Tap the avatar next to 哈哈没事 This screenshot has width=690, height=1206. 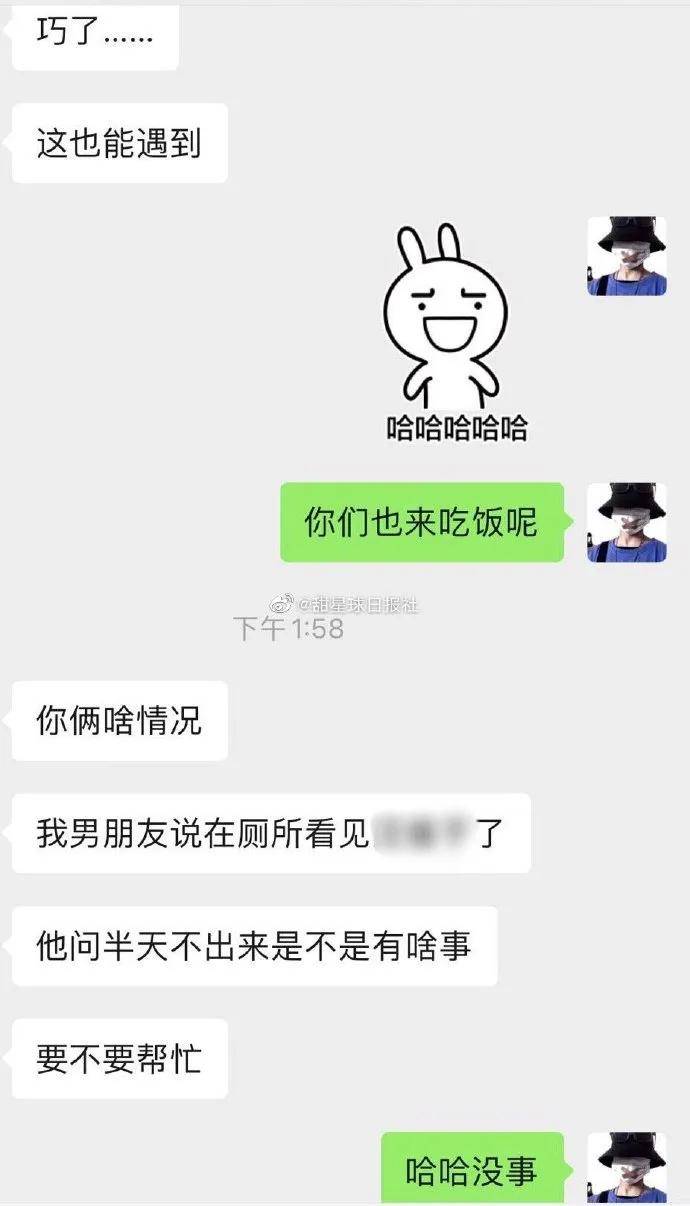pyautogui.click(x=626, y=1168)
